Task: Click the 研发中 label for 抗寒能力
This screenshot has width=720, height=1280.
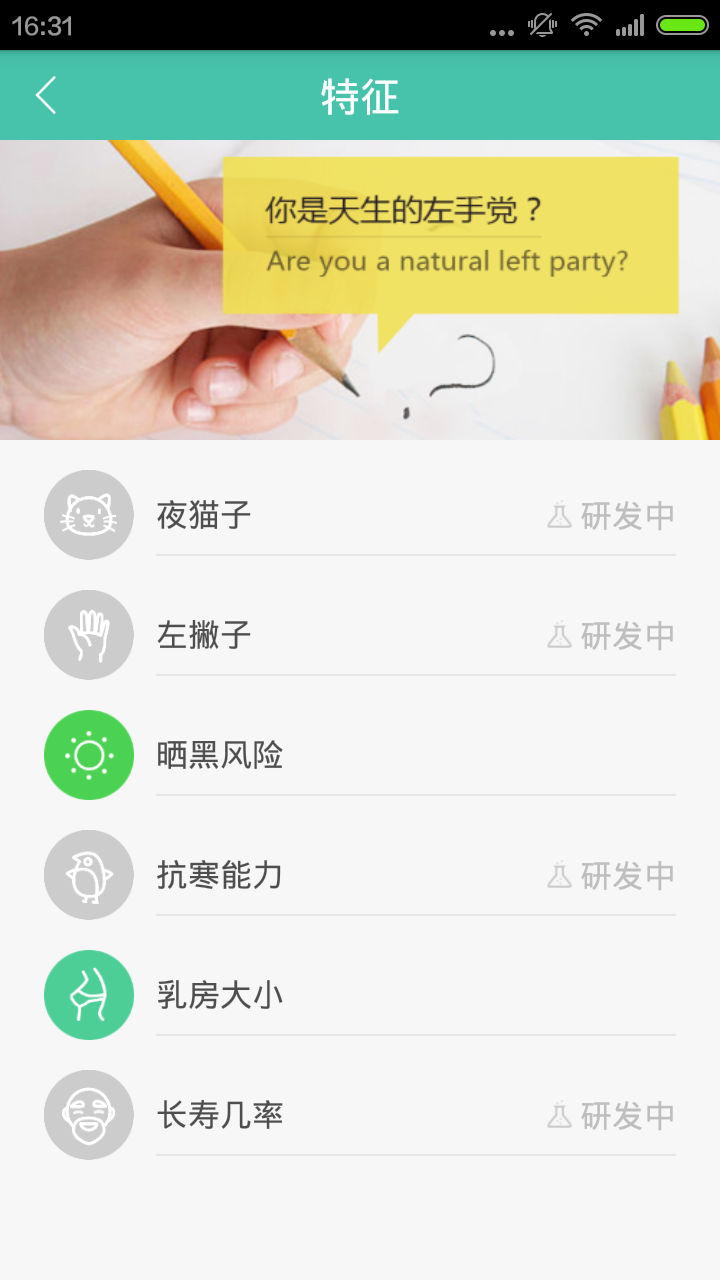Action: pyautogui.click(x=622, y=875)
